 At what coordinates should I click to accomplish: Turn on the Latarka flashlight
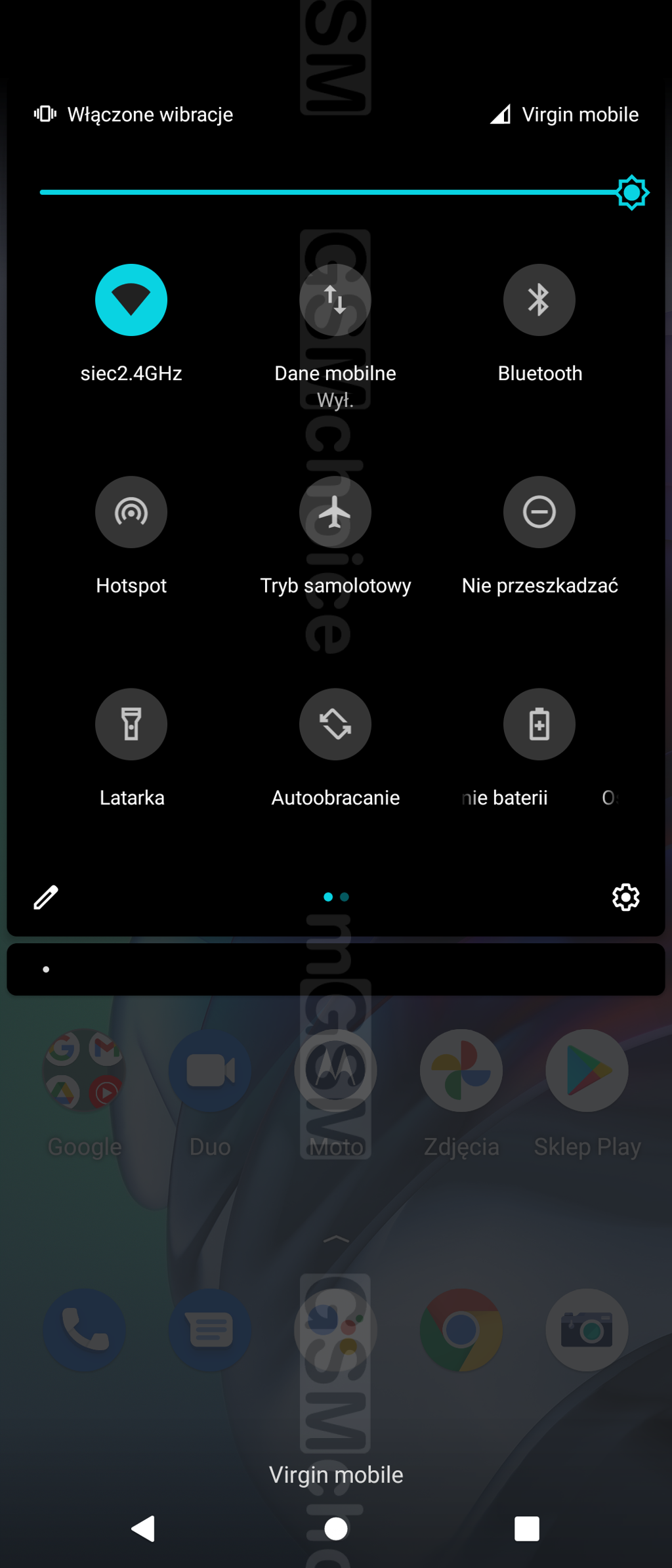[131, 724]
